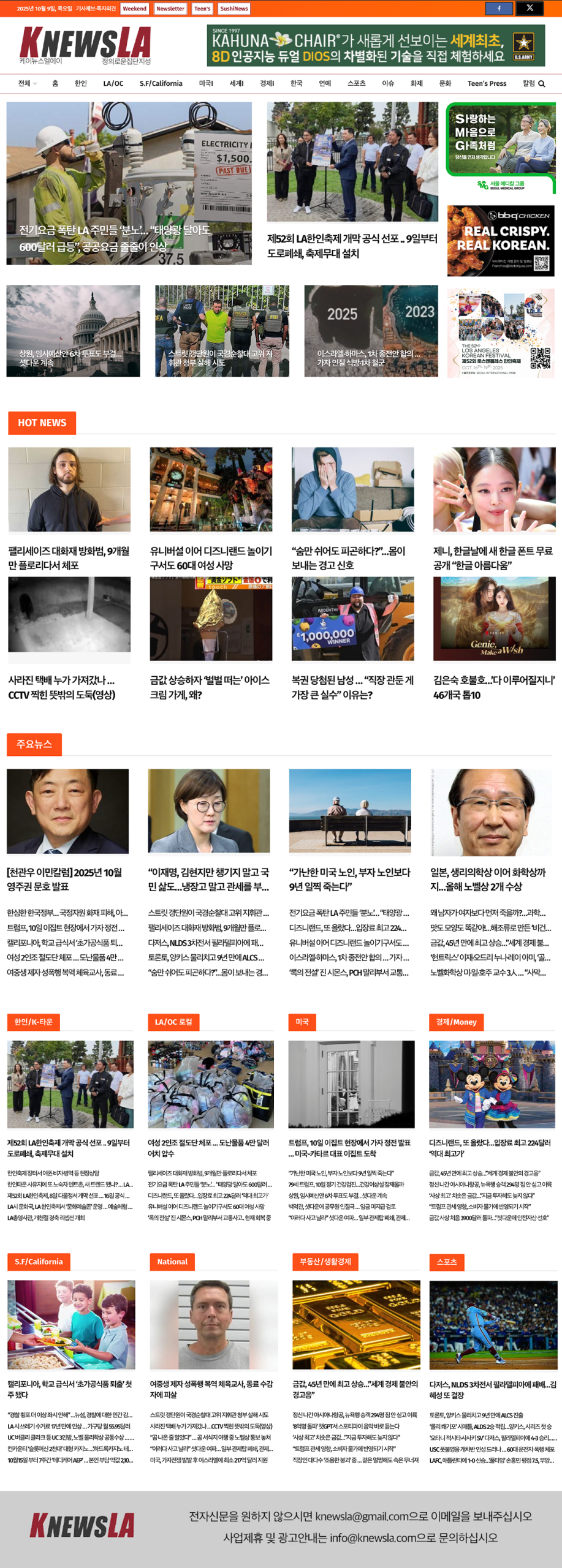Open the 제52회 LA한인축제 개막 공식 선포 article
Image resolution: width=562 pixels, height=1568 pixels.
[352, 246]
